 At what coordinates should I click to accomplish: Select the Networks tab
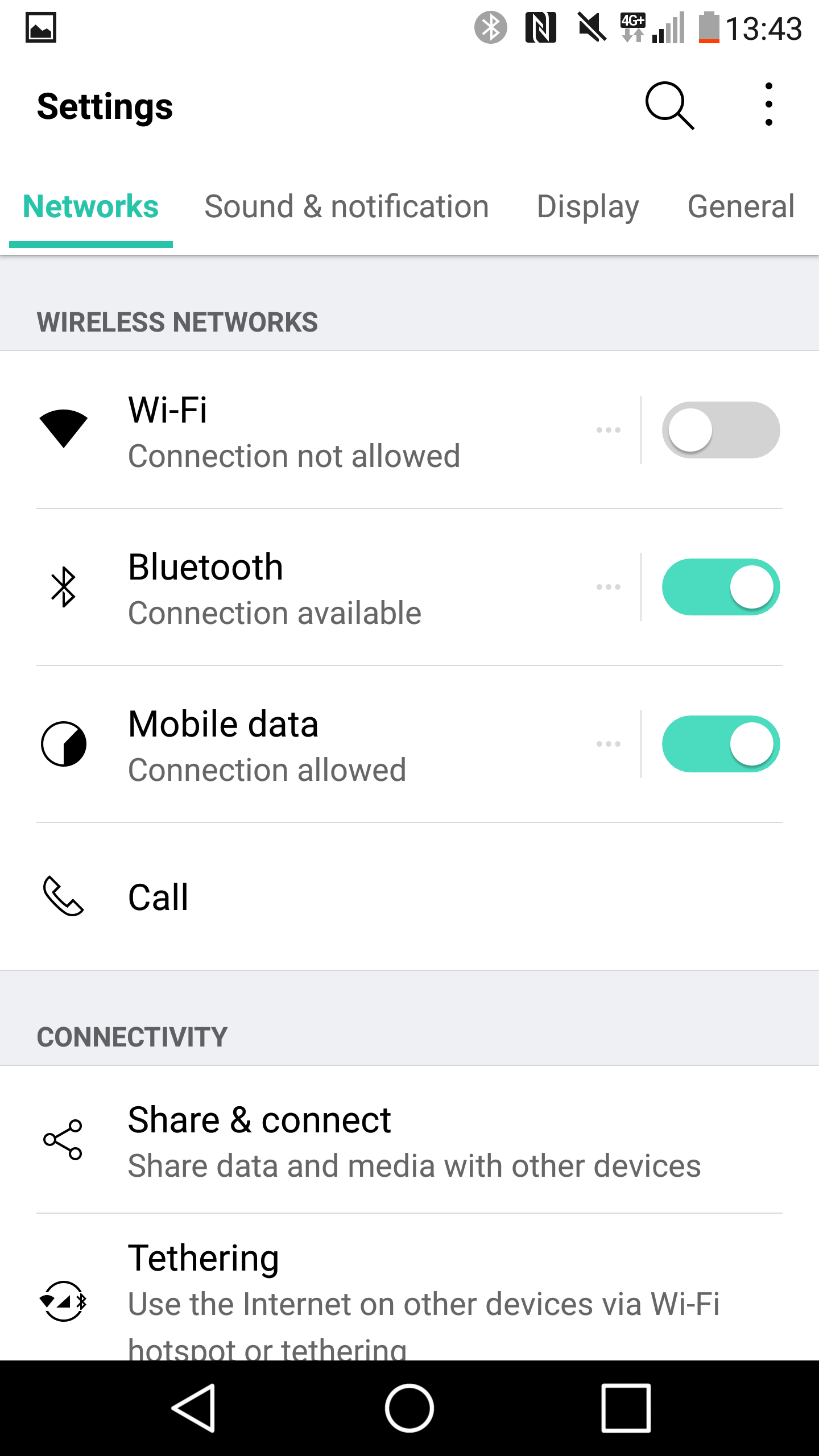pyautogui.click(x=91, y=206)
